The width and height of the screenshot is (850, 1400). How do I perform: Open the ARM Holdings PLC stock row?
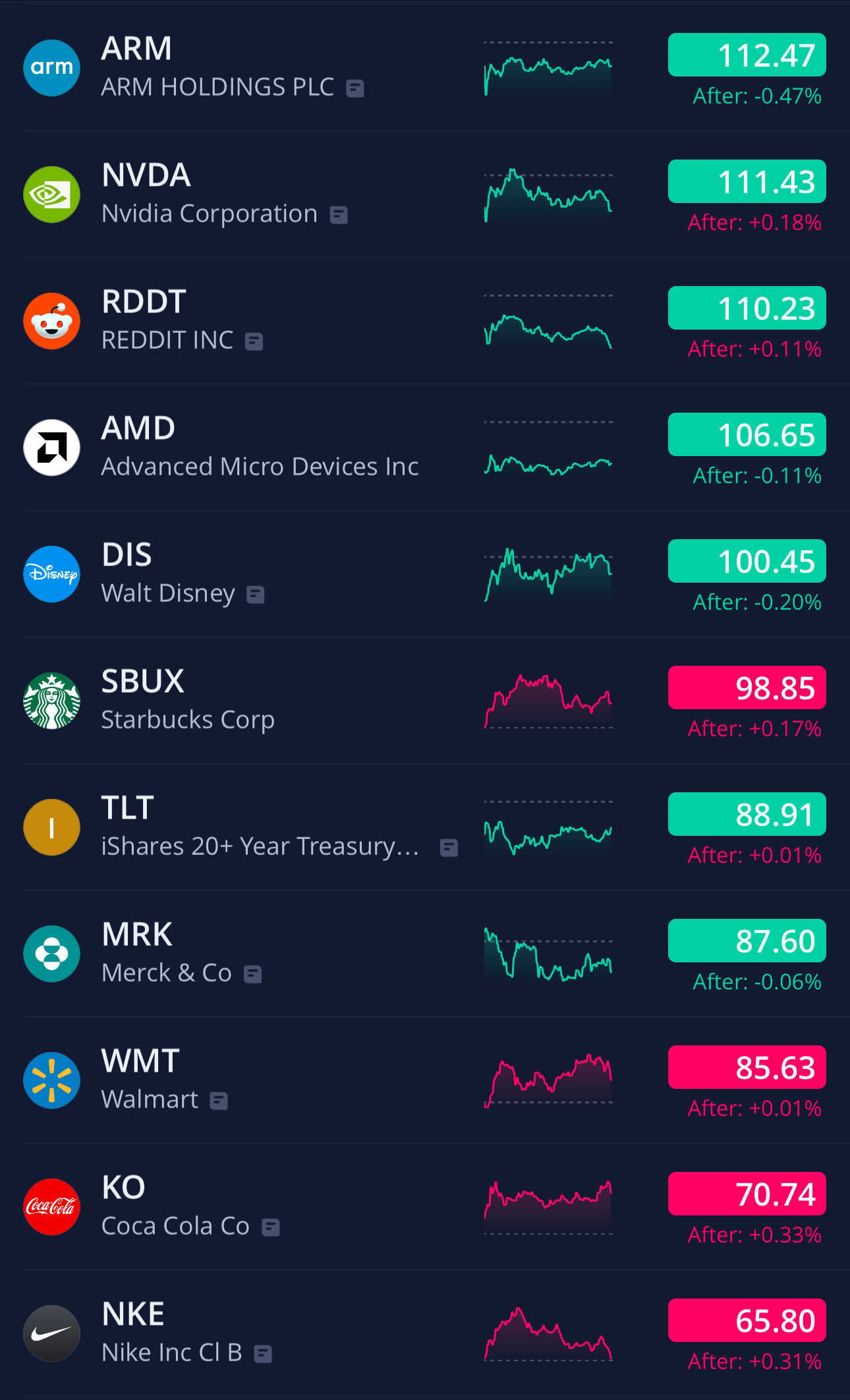[x=425, y=68]
